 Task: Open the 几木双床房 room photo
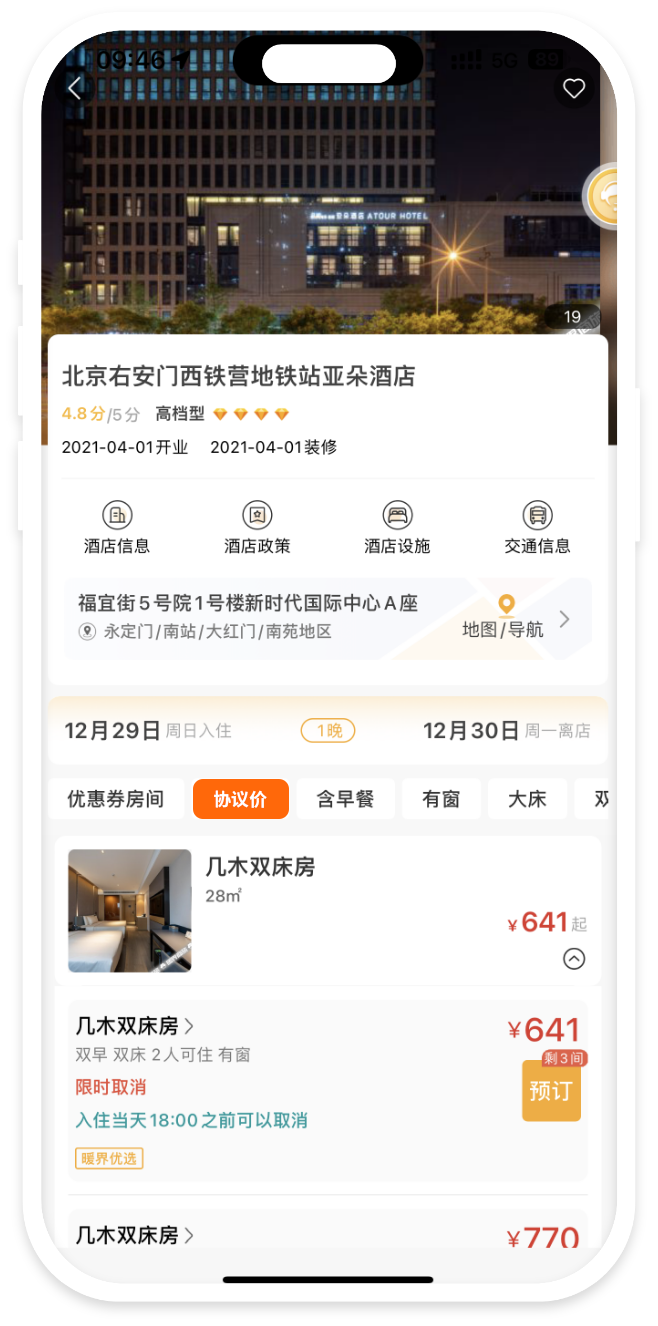tap(129, 910)
